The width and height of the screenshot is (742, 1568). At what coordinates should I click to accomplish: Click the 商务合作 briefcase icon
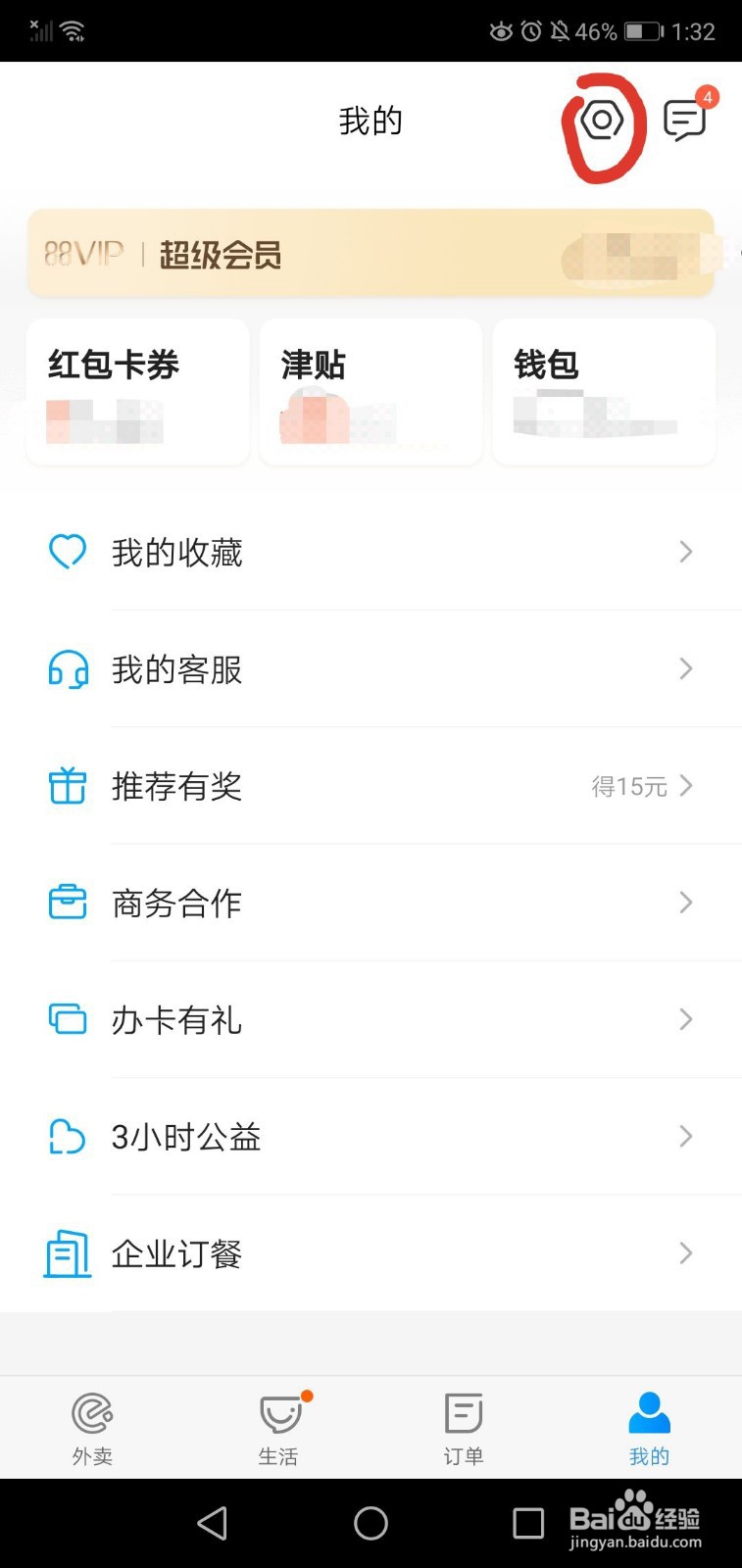[67, 903]
